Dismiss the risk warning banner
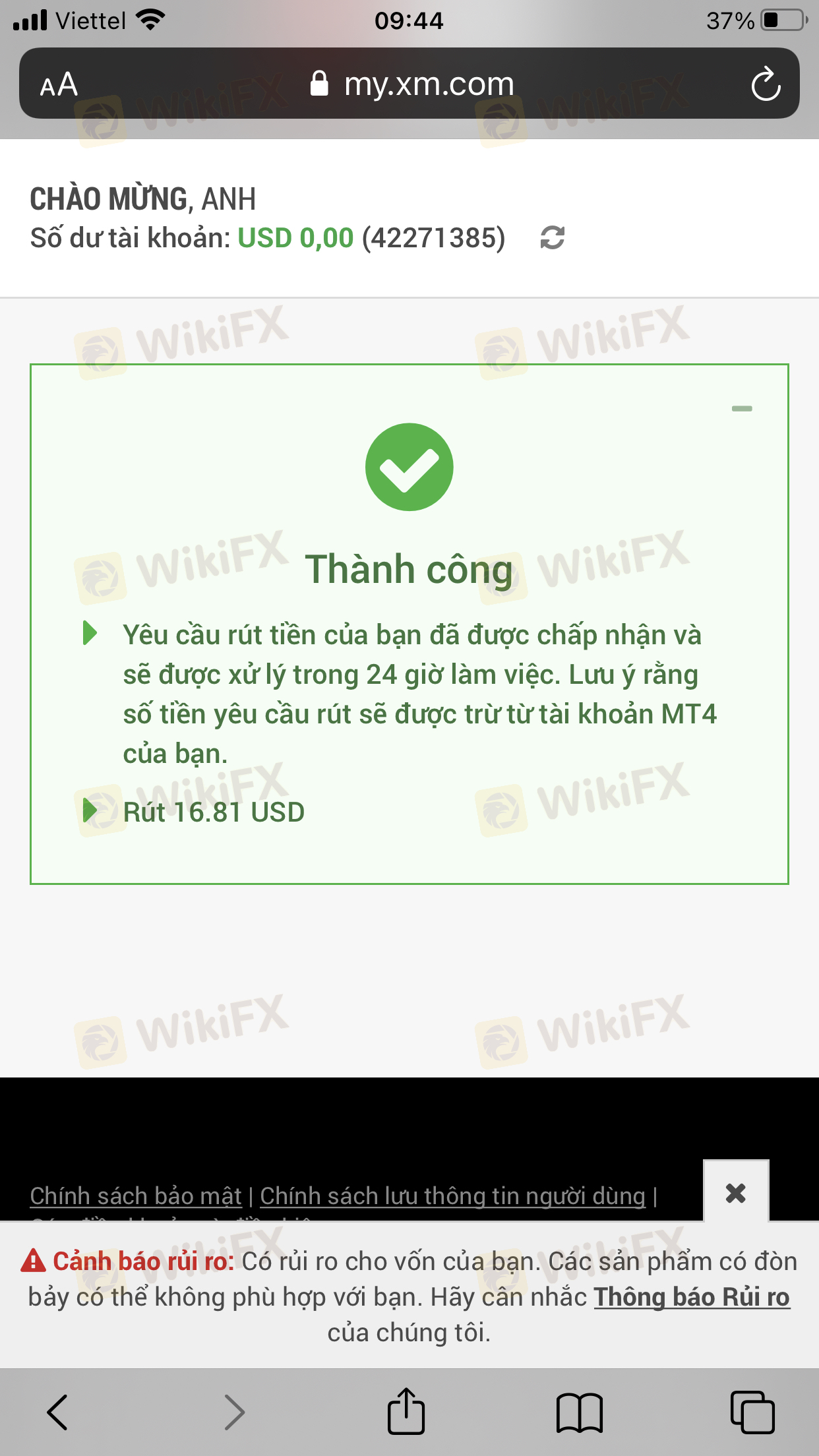819x1456 pixels. [735, 1193]
